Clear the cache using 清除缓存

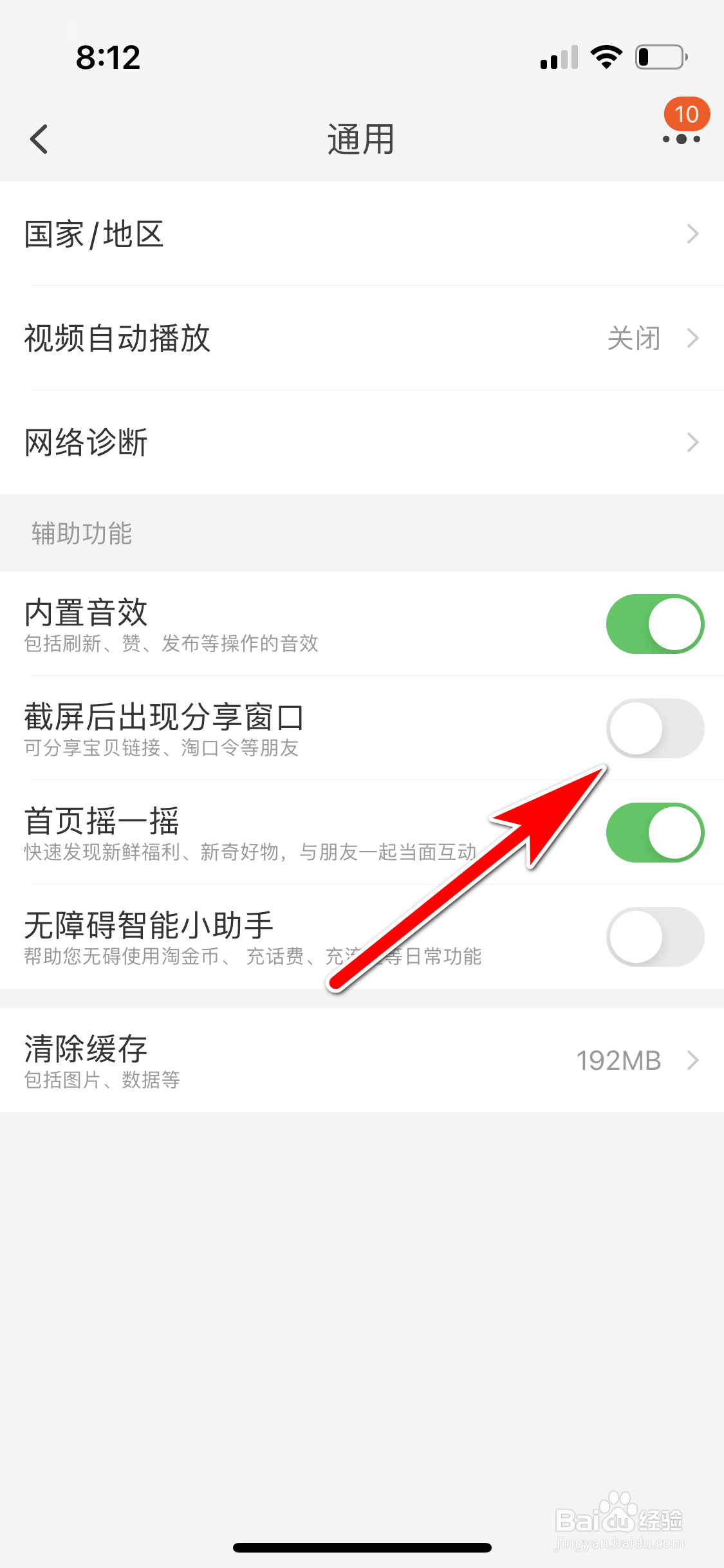click(85, 1047)
